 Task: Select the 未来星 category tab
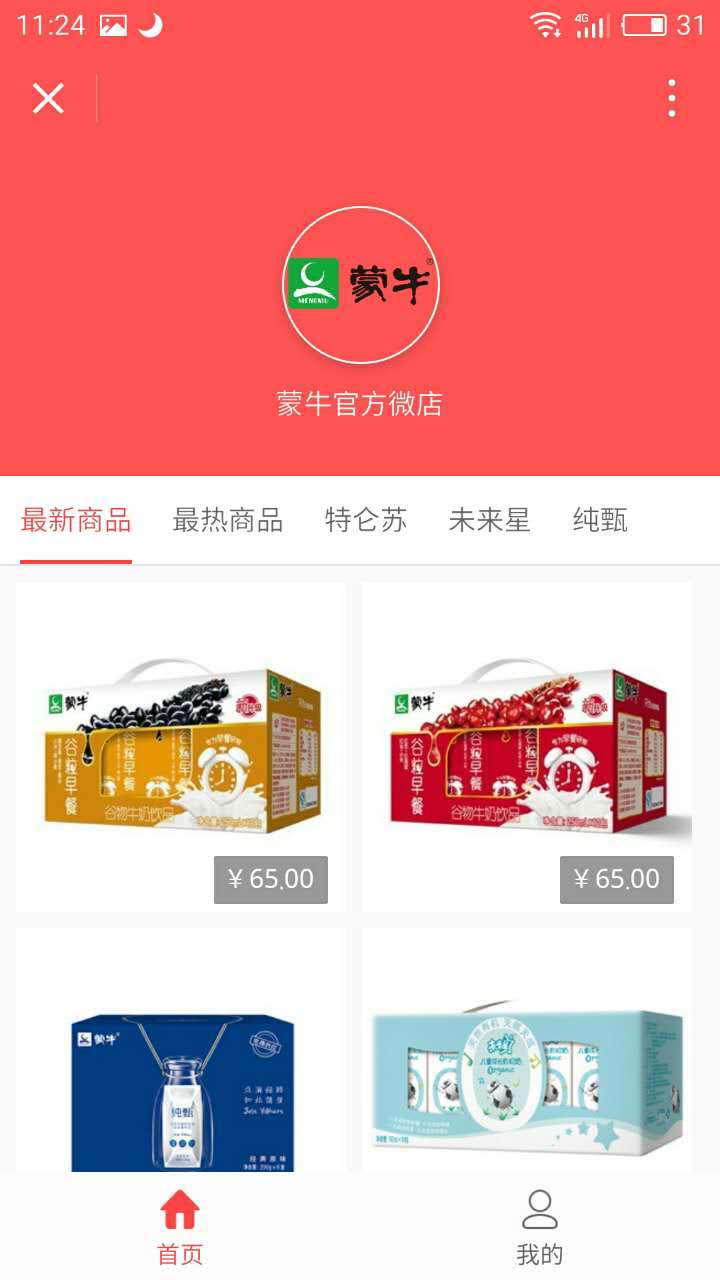pyautogui.click(x=489, y=521)
